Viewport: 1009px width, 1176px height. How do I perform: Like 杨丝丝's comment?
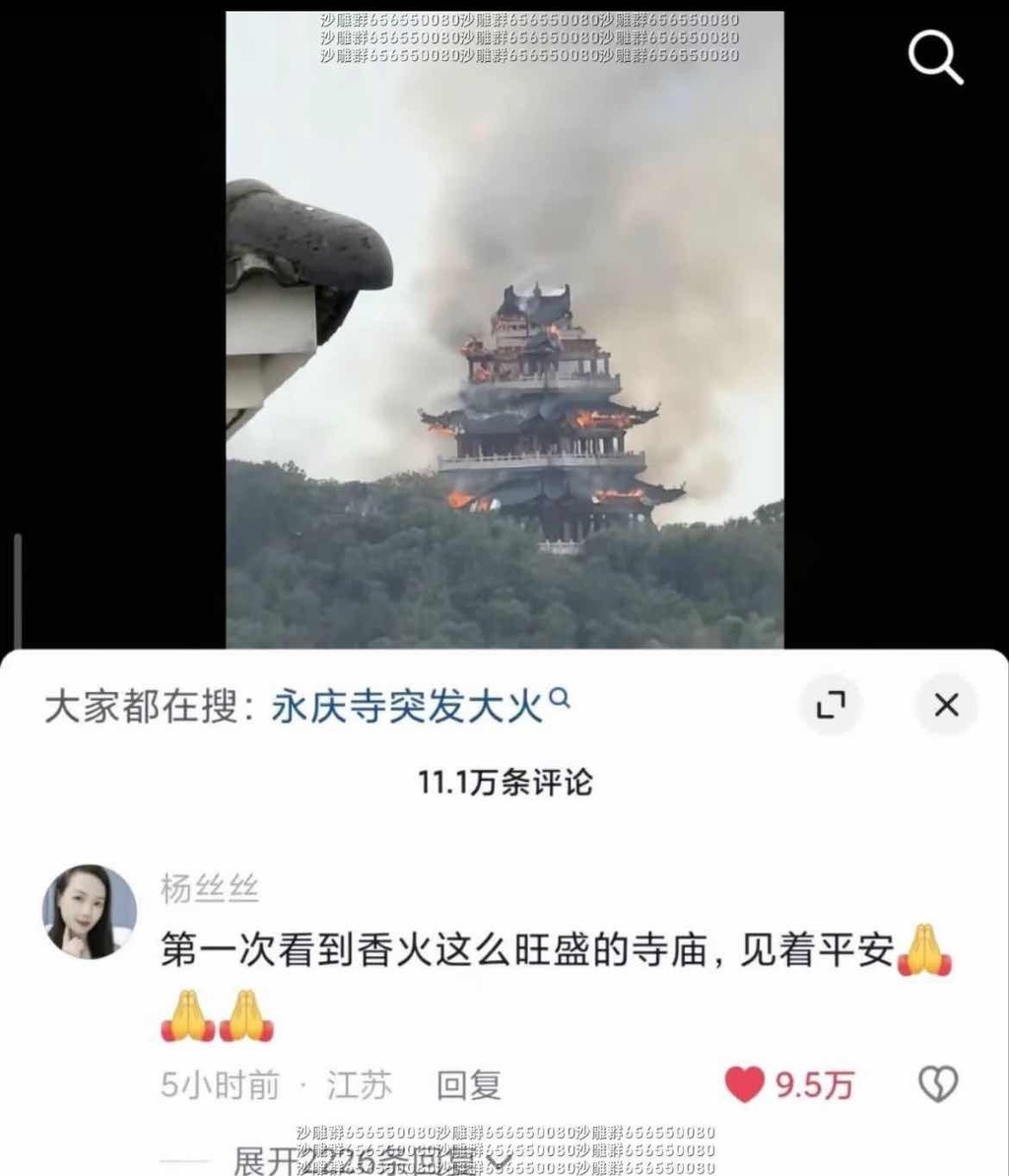click(x=745, y=1085)
